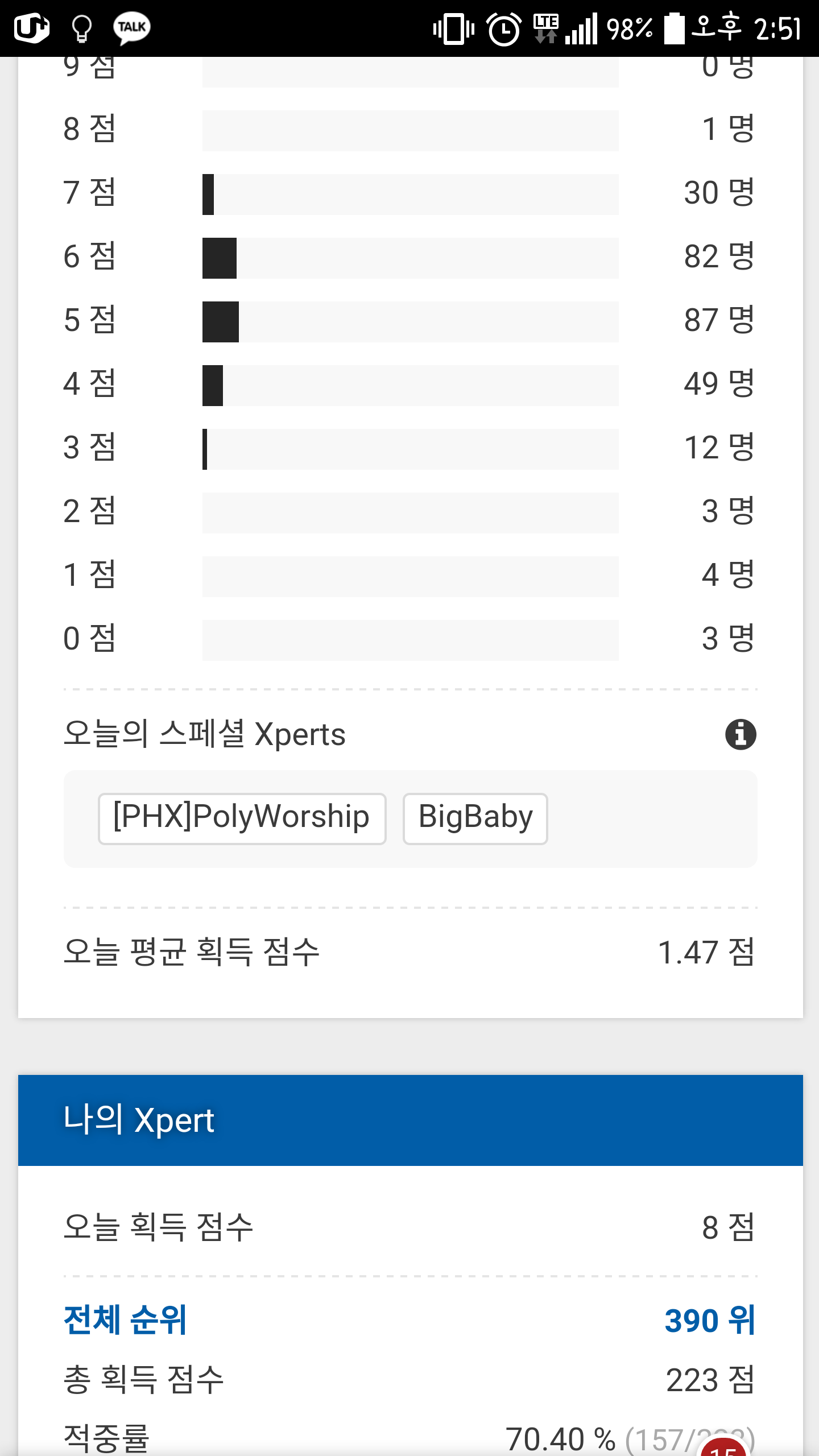Image resolution: width=819 pixels, height=1456 pixels.
Task: Open the [PHX]PolyWorship Xpert chip
Action: 242,818
